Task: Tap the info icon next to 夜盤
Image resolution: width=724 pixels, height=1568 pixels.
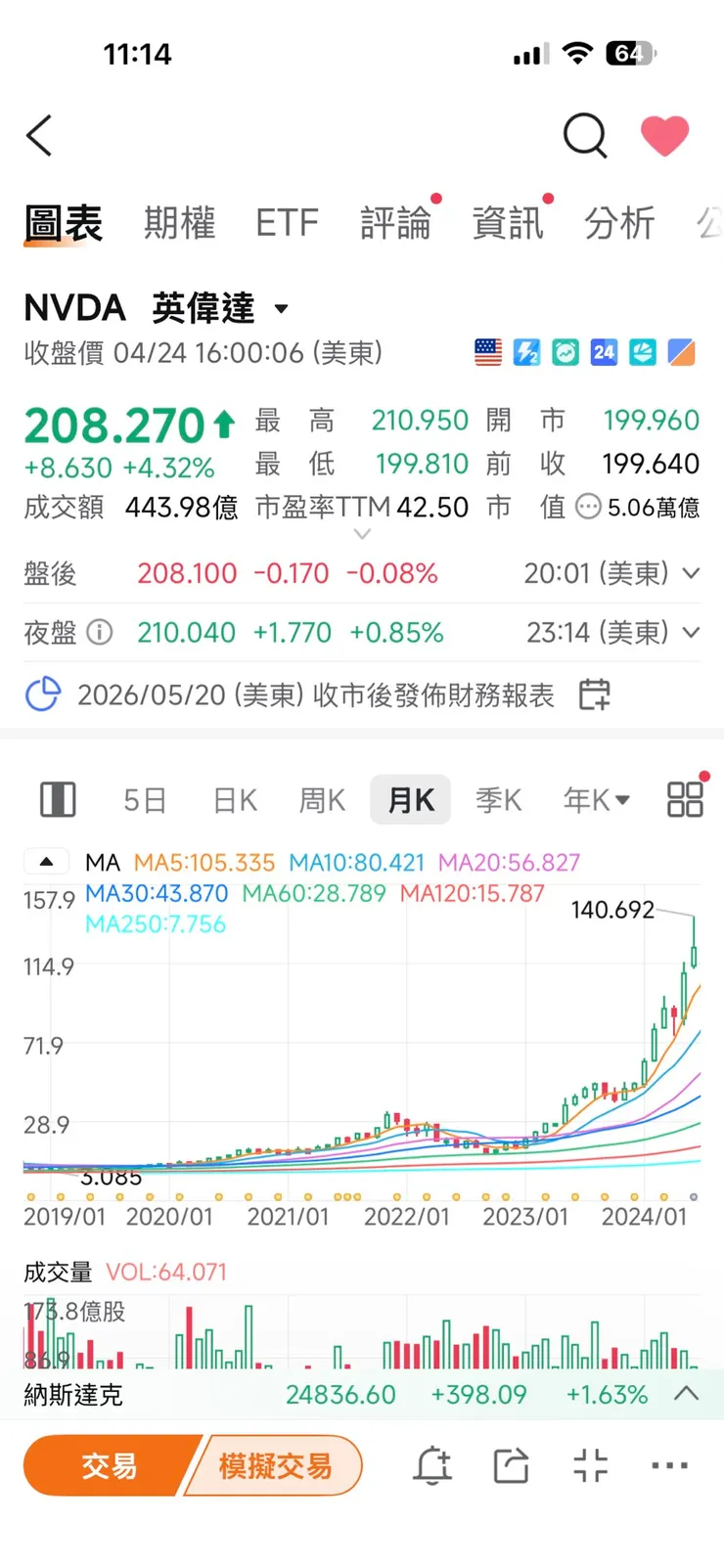Action: (101, 633)
